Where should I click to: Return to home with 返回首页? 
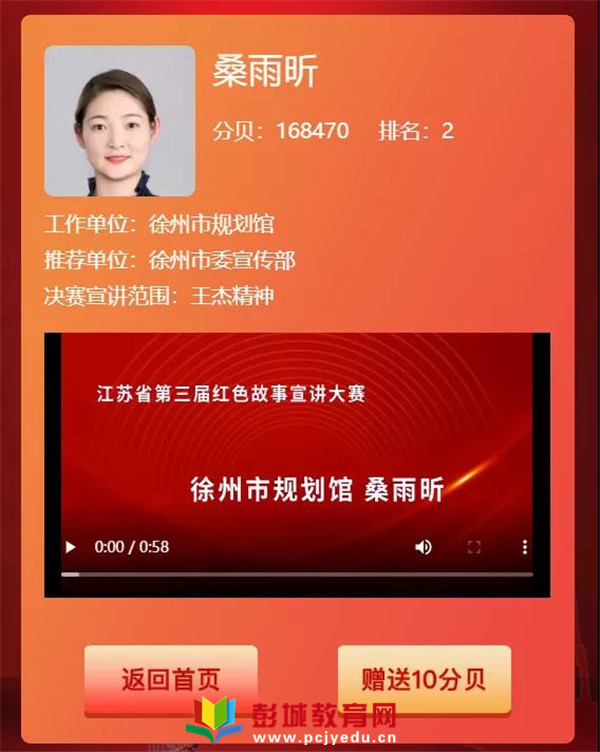(170, 680)
